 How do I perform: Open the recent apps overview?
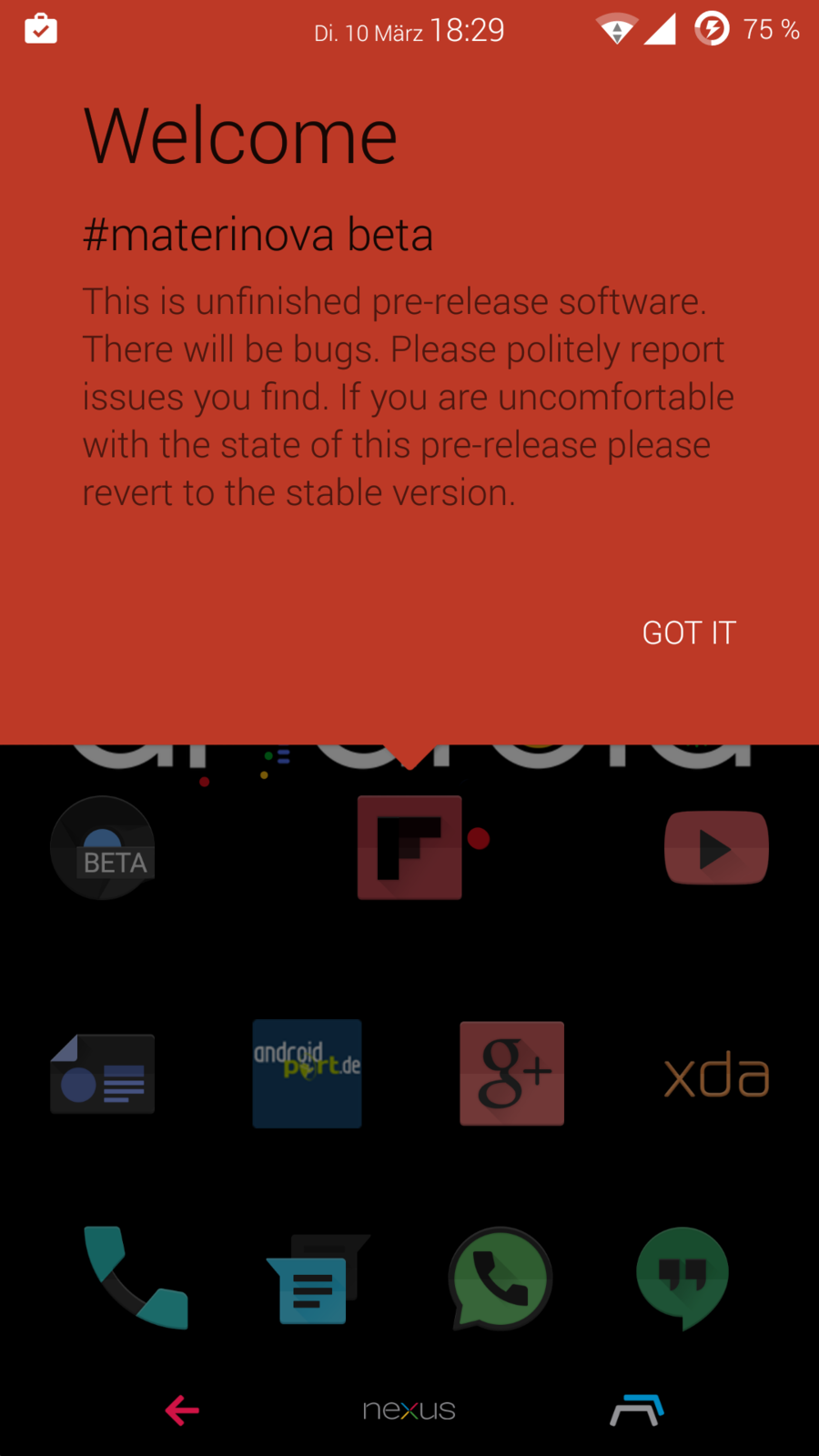tap(636, 1410)
